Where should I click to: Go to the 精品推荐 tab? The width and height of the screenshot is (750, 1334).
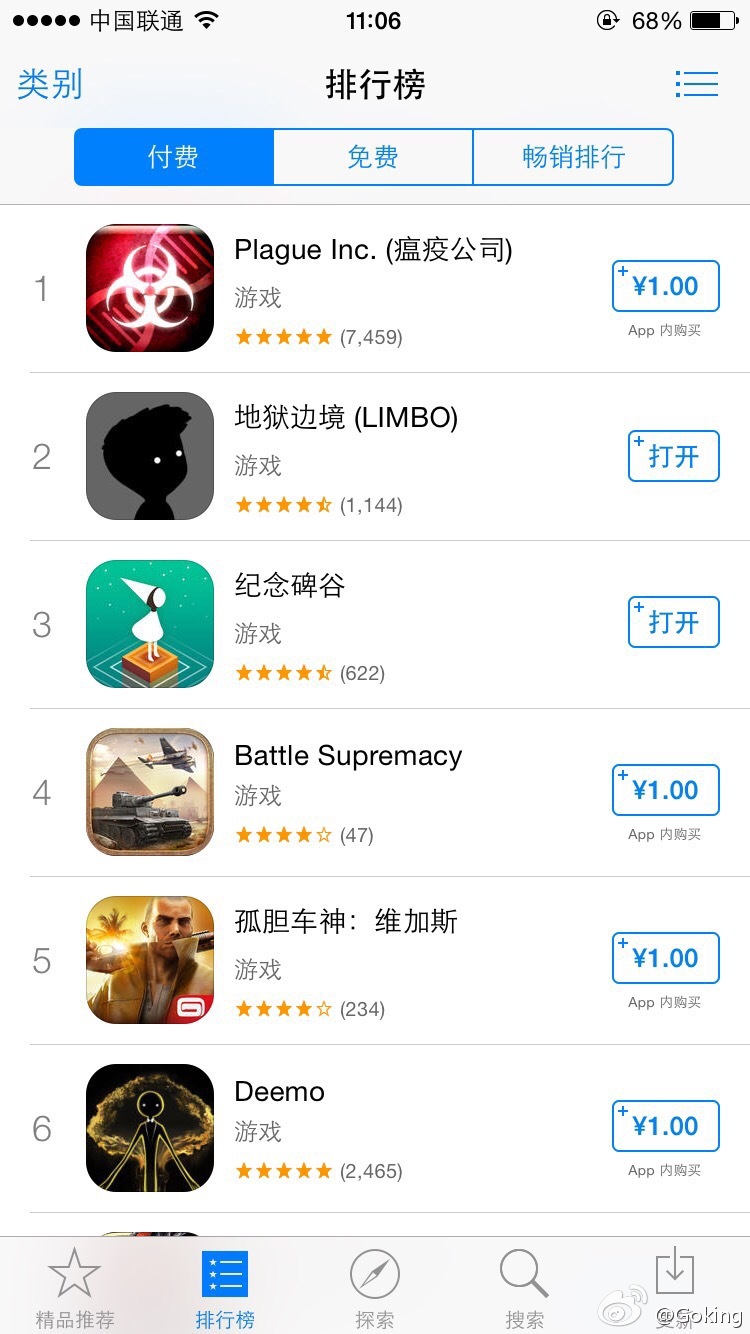click(75, 1288)
